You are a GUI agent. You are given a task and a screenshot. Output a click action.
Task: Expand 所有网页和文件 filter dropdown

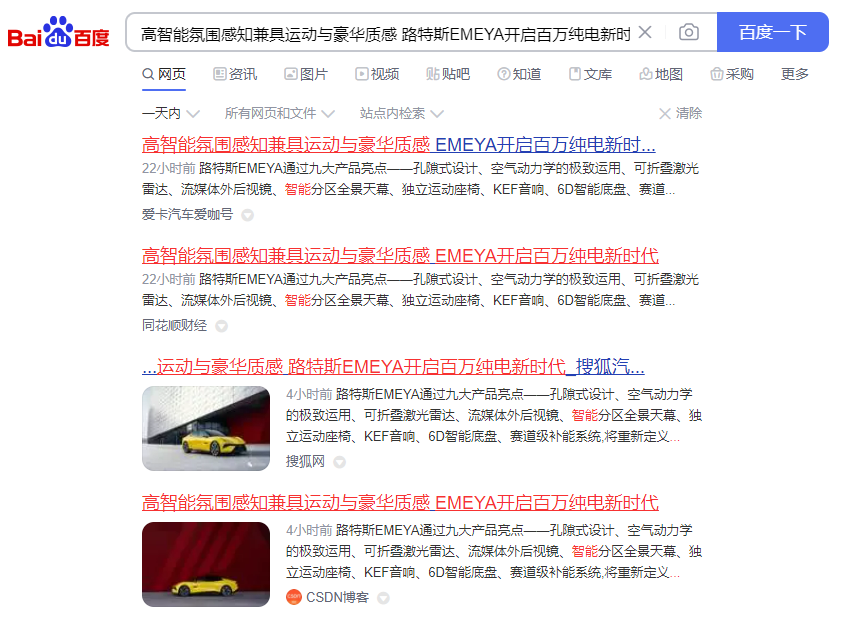280,113
